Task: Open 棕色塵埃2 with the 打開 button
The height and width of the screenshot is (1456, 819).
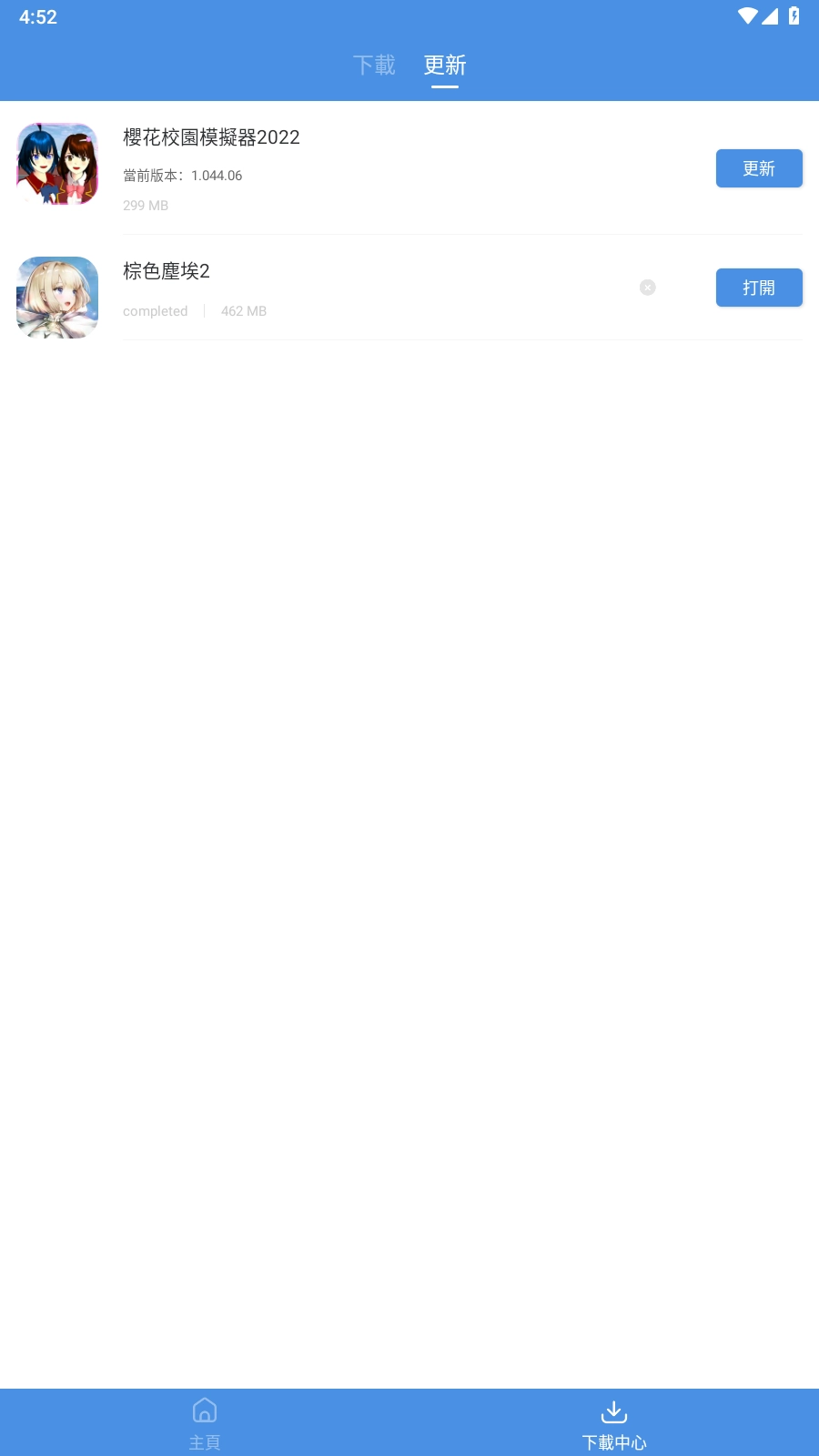Action: [758, 288]
